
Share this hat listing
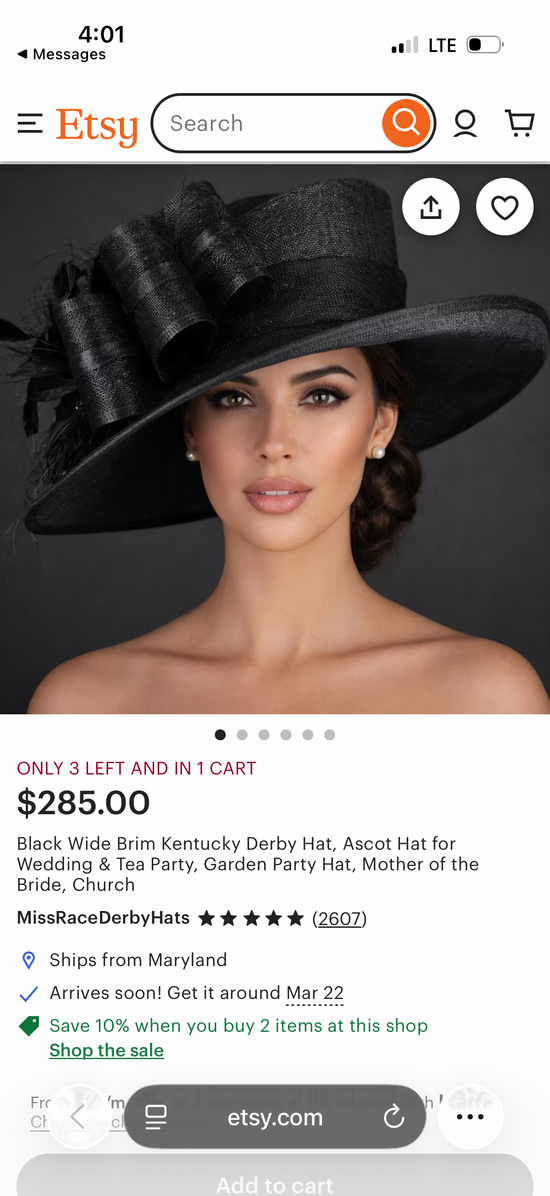pyautogui.click(x=431, y=207)
